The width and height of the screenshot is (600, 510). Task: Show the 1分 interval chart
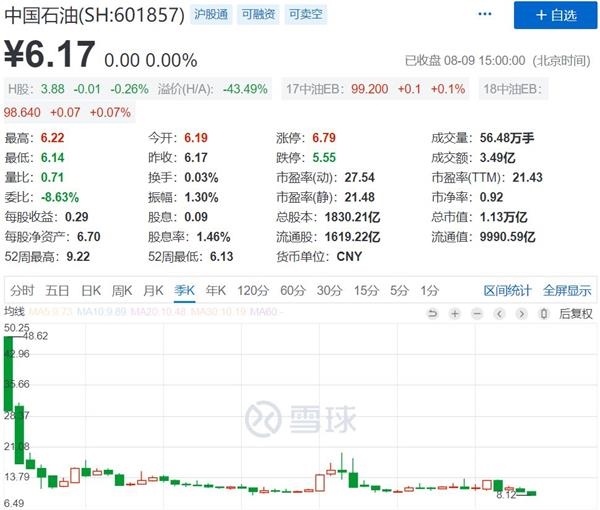[429, 291]
